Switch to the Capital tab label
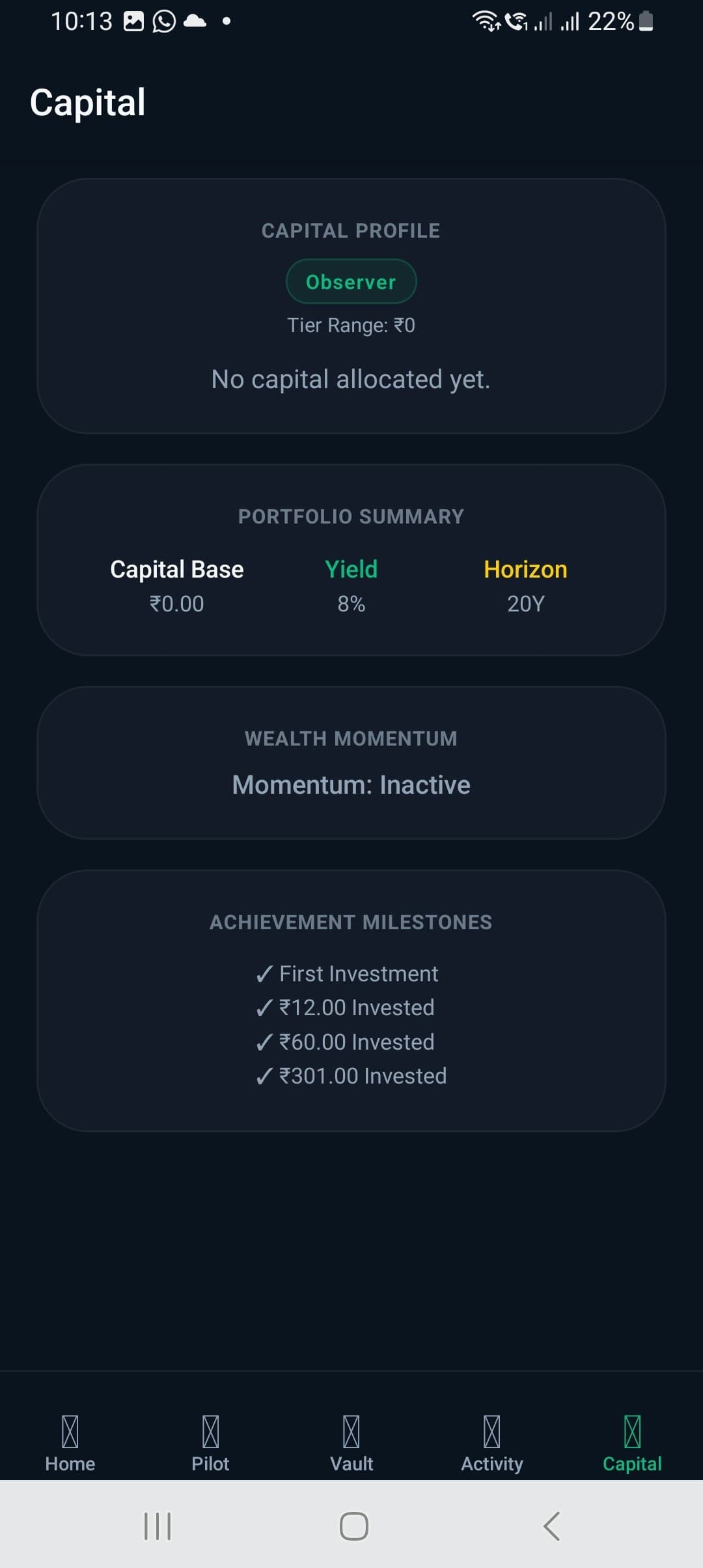Viewport: 703px width, 1568px height. (x=632, y=1463)
